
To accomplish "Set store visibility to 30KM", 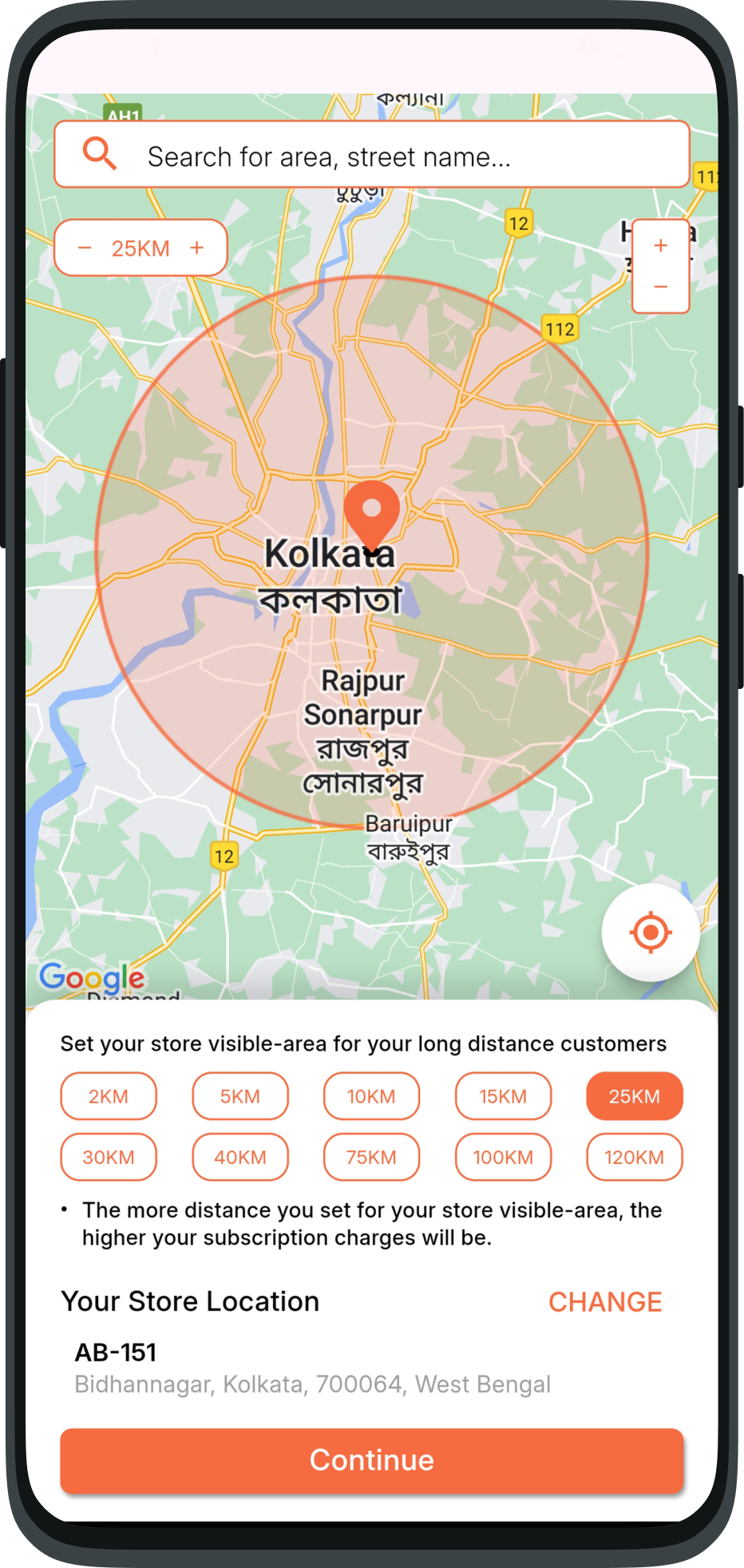I will pos(109,1157).
